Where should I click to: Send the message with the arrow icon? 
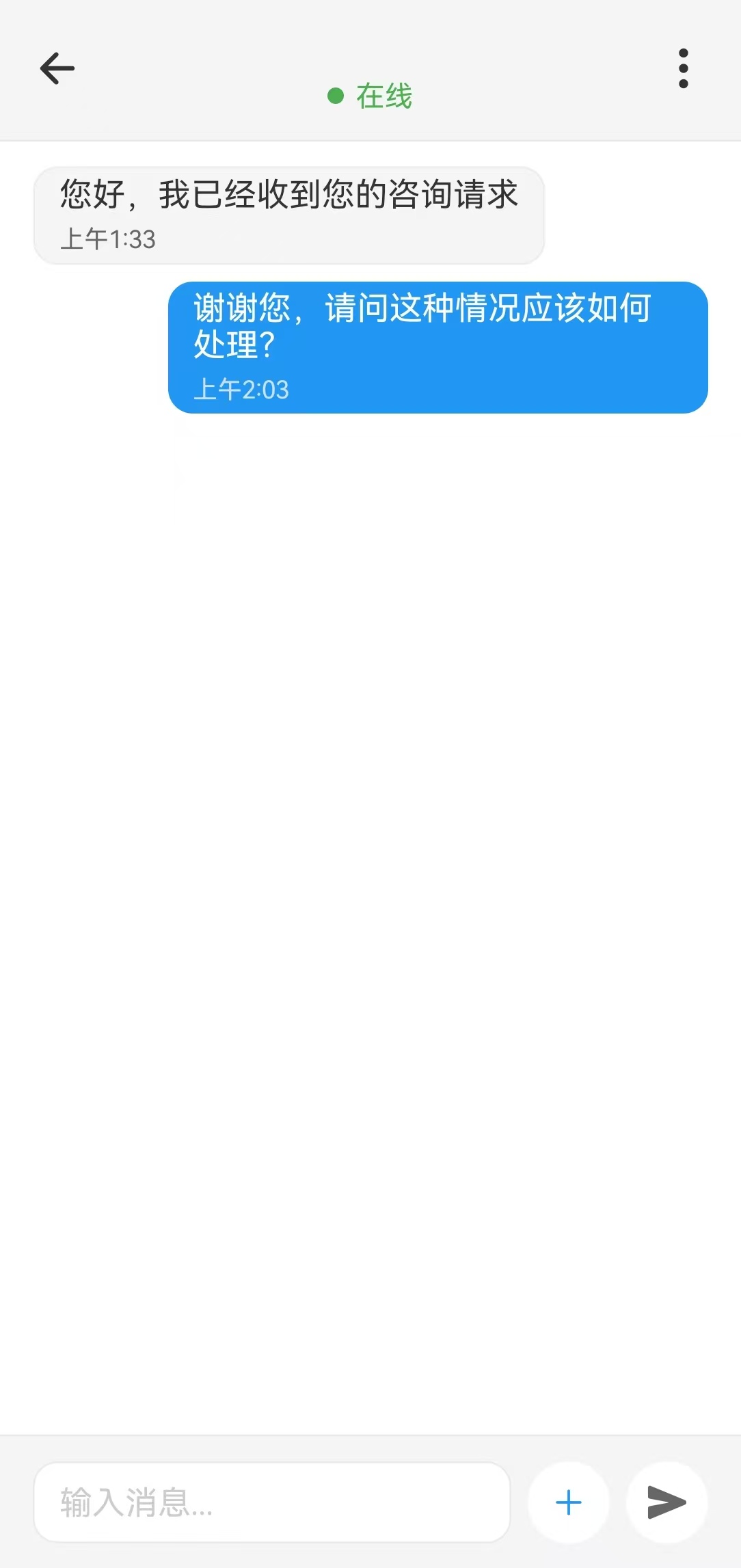(x=666, y=1502)
